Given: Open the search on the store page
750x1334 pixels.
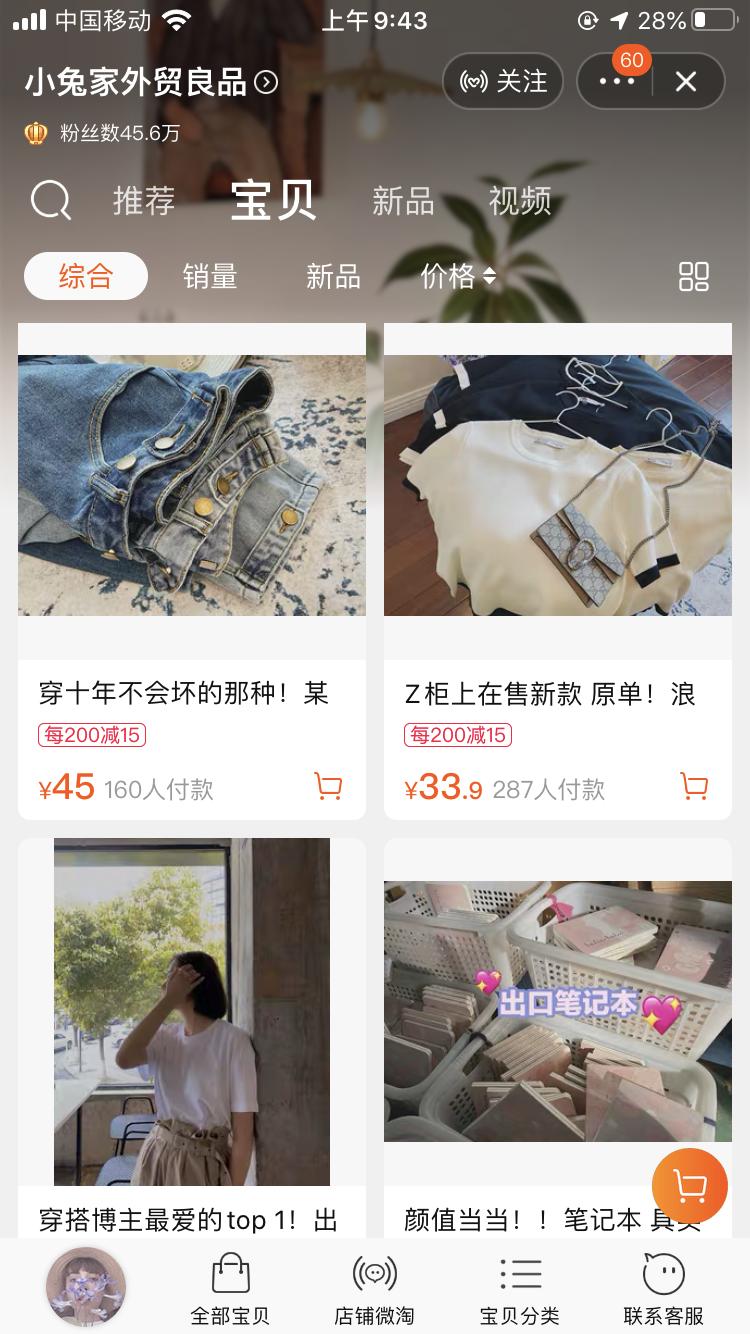Looking at the screenshot, I should (x=49, y=201).
